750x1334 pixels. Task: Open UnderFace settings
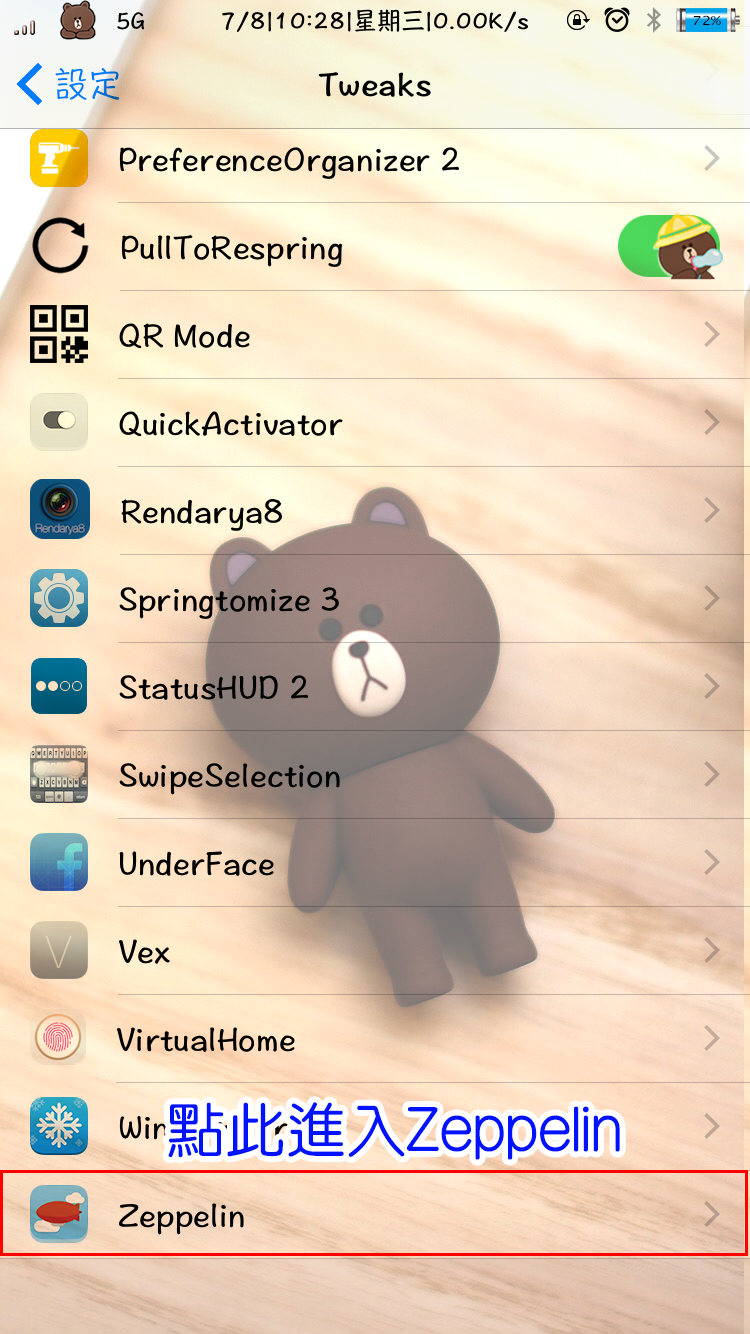click(x=375, y=864)
